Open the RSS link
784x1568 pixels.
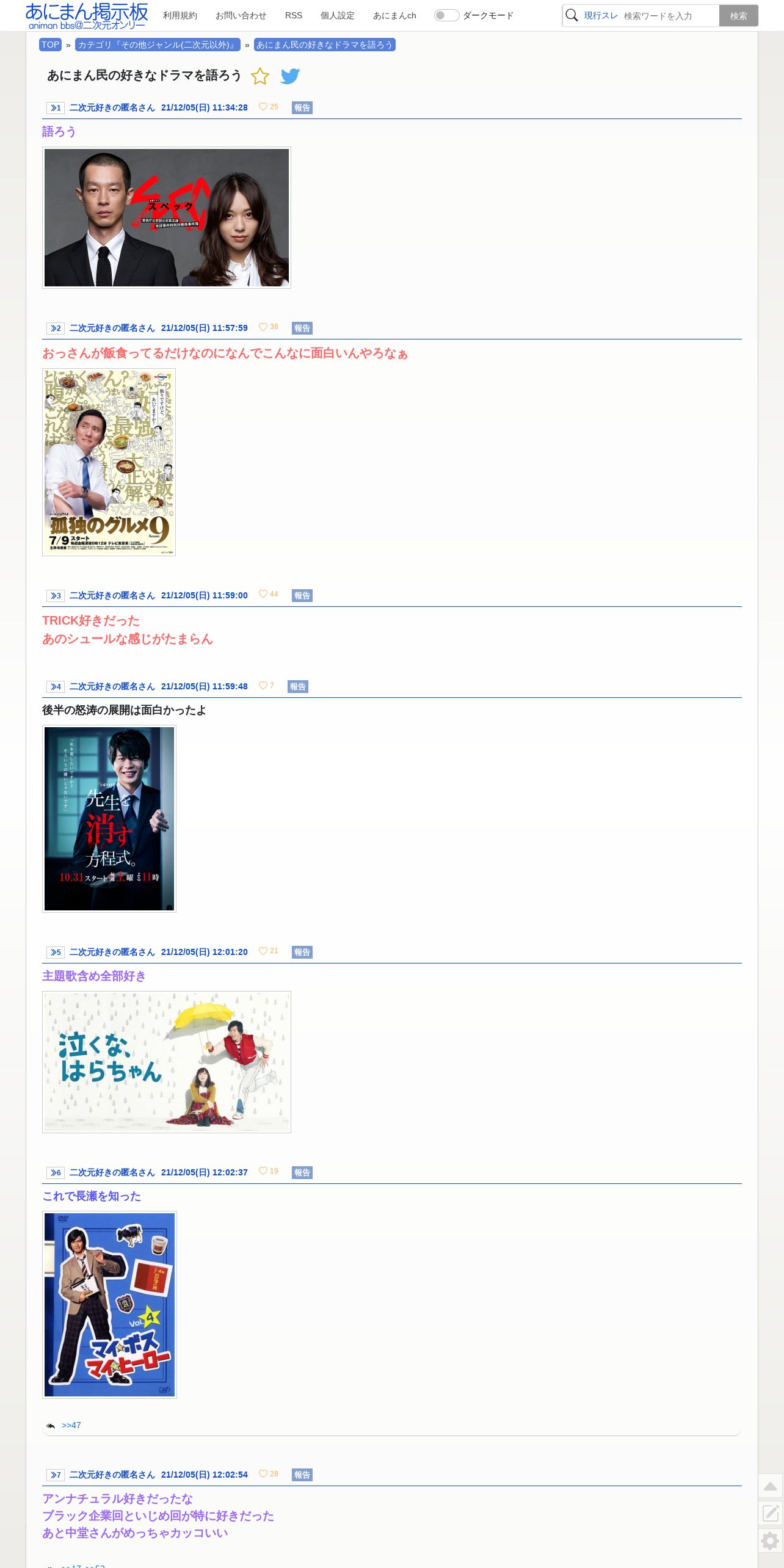pyautogui.click(x=294, y=15)
